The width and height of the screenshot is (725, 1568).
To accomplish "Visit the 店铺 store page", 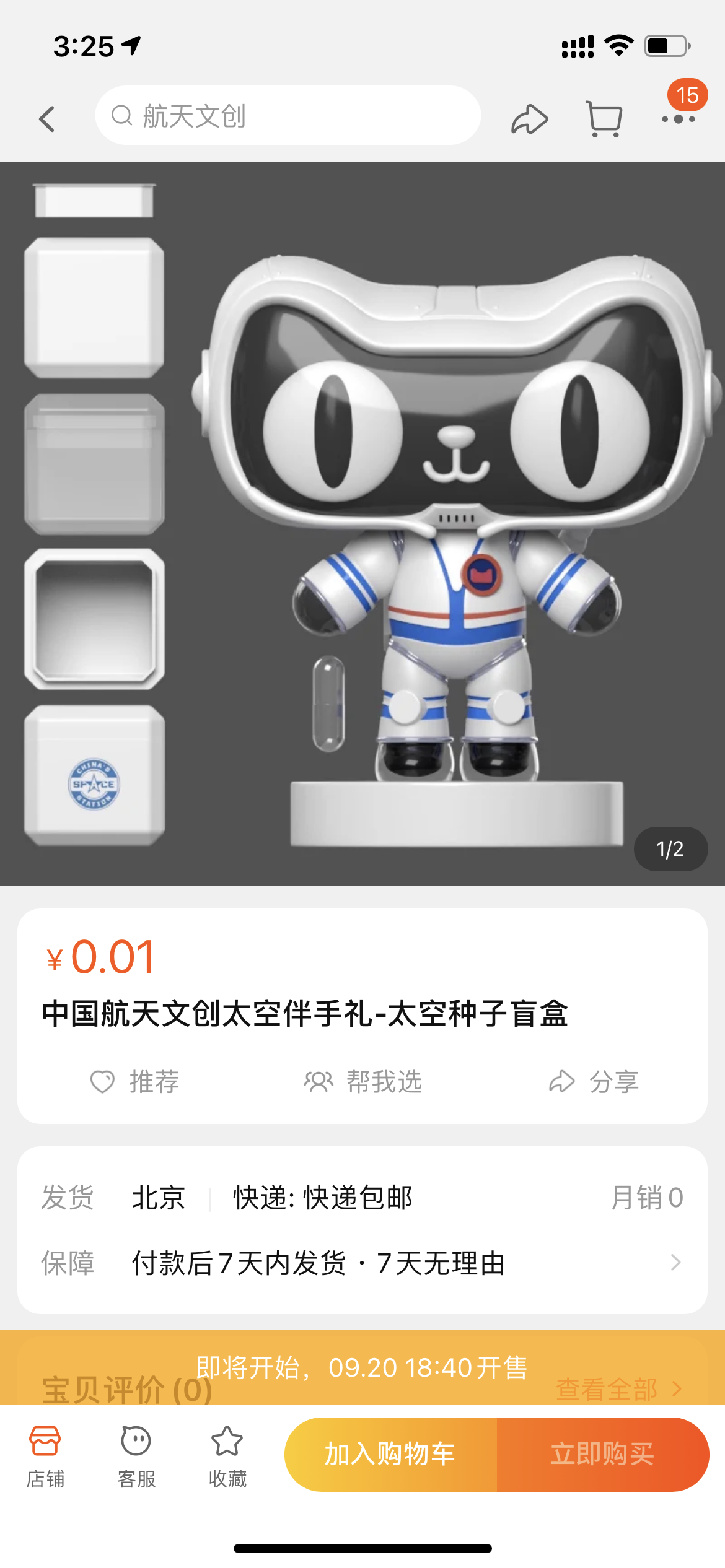I will [45, 1456].
